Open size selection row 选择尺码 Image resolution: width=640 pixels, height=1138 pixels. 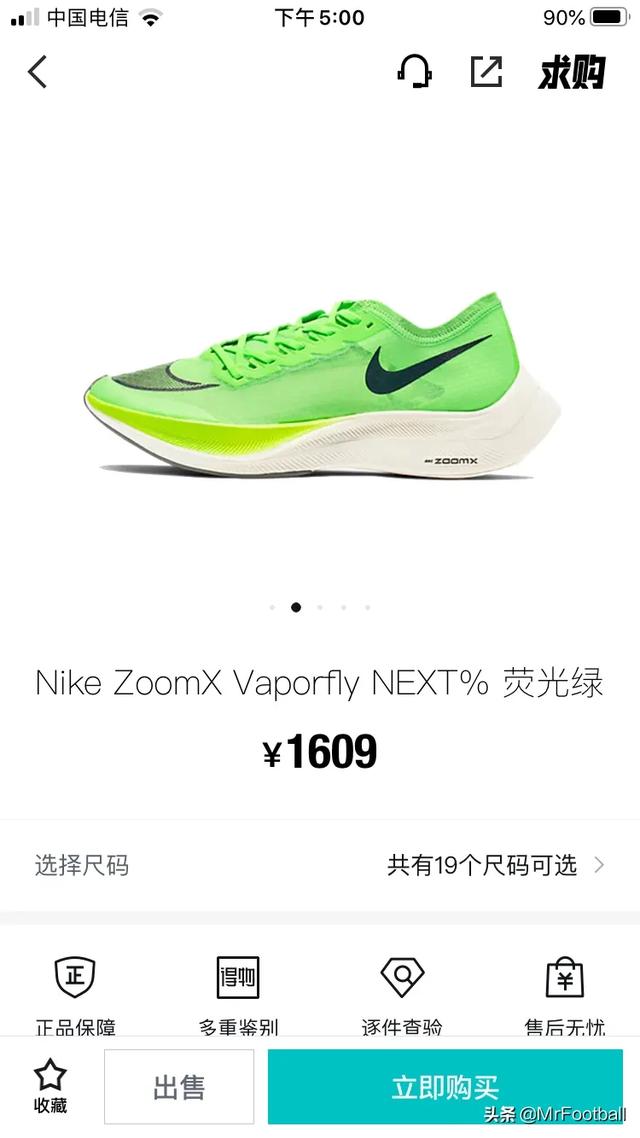click(x=320, y=865)
